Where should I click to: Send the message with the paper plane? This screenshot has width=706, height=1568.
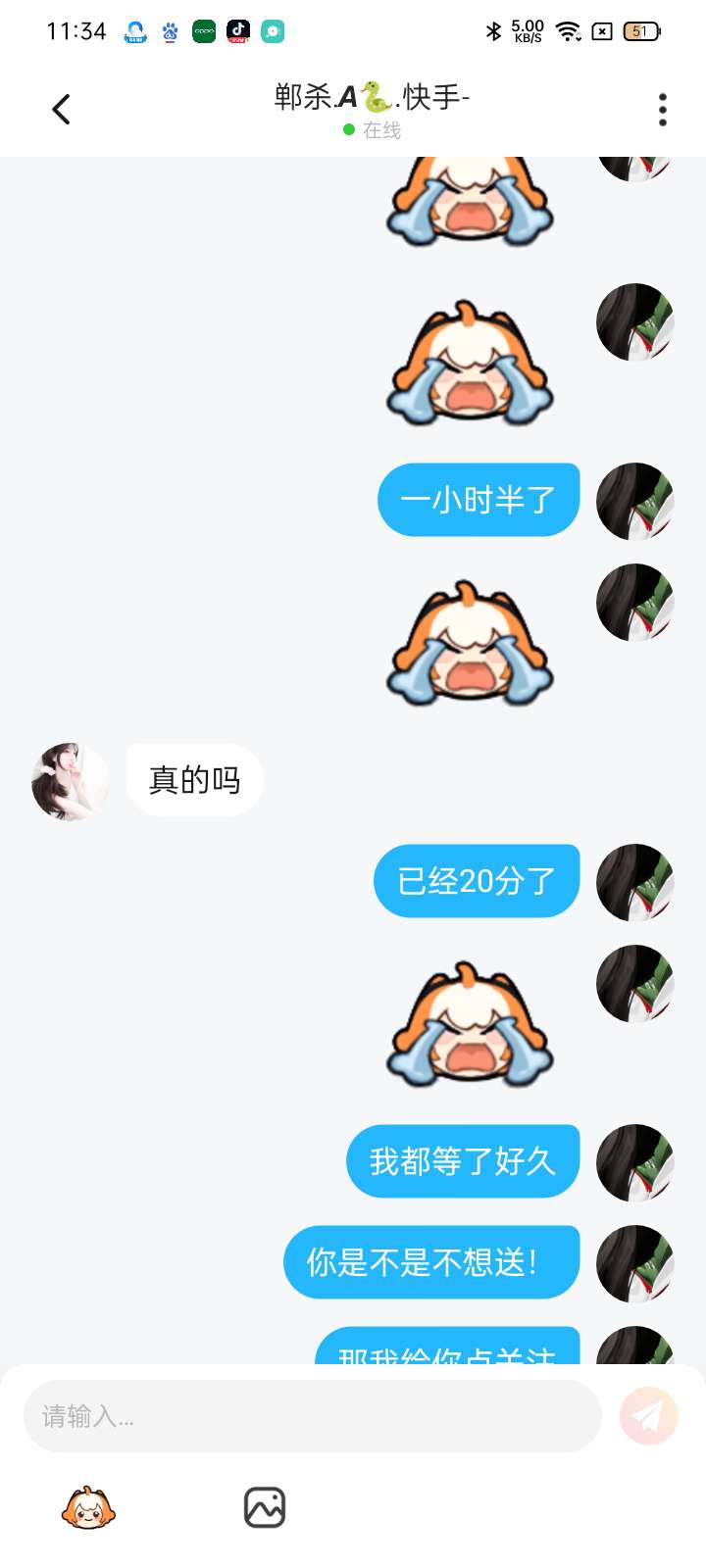pyautogui.click(x=648, y=1416)
